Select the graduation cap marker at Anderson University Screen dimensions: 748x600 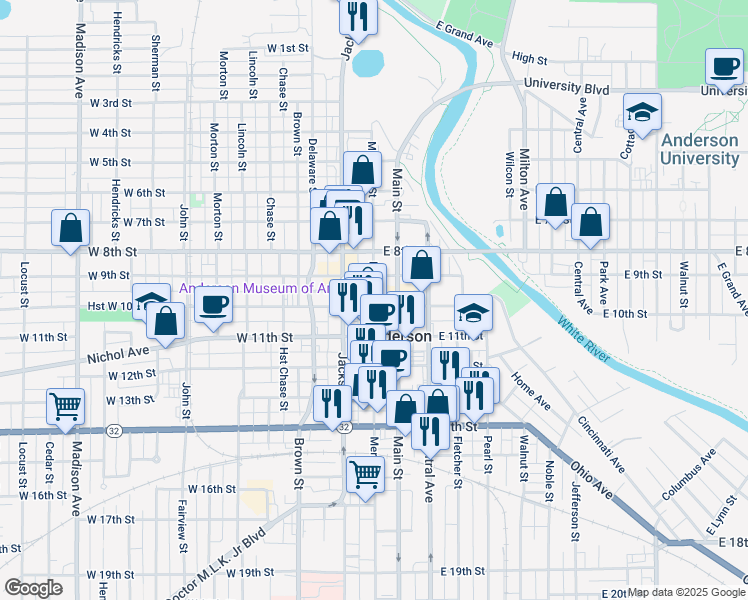click(x=642, y=112)
